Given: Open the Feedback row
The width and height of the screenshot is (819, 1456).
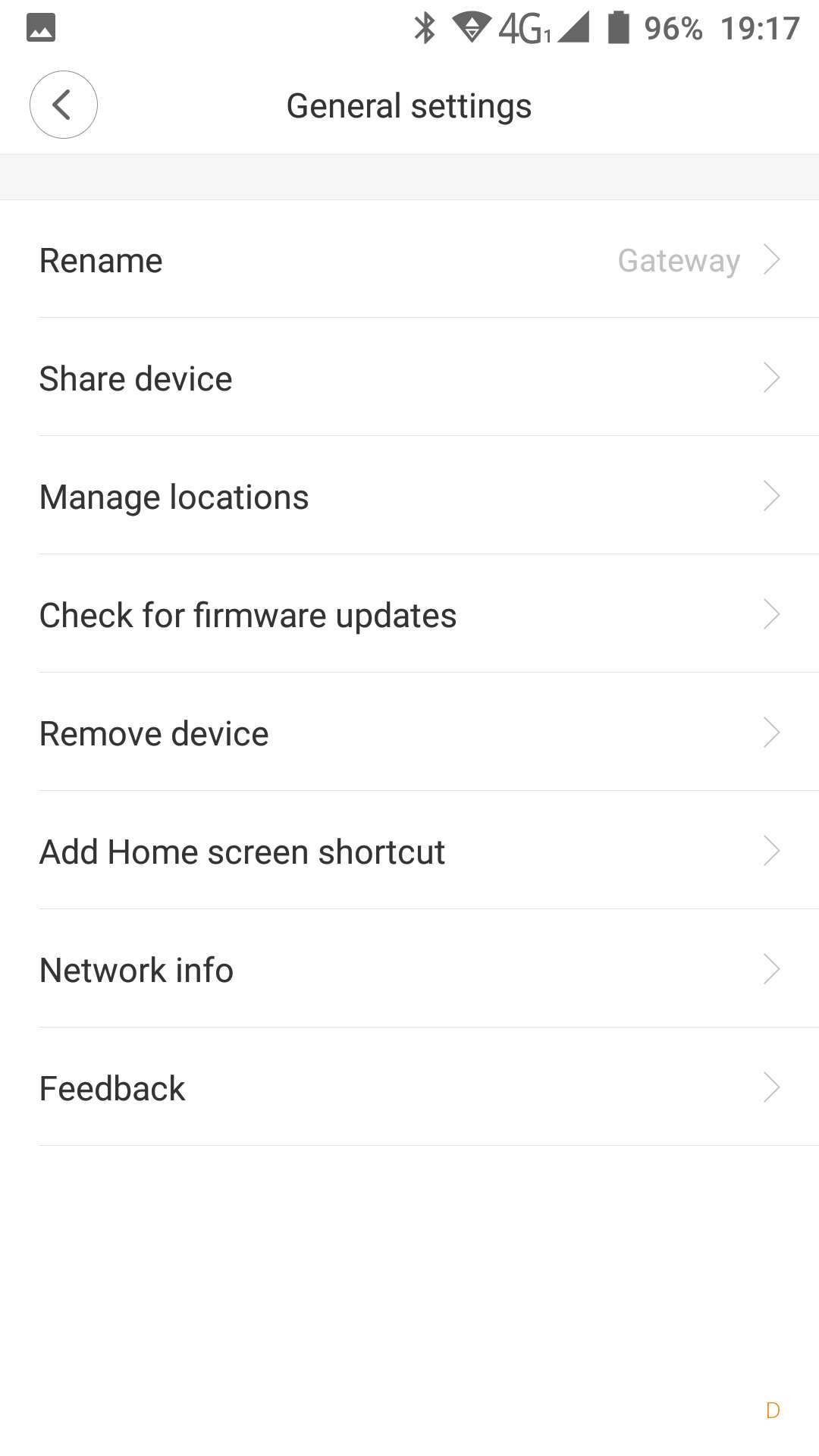Looking at the screenshot, I should tap(409, 1088).
